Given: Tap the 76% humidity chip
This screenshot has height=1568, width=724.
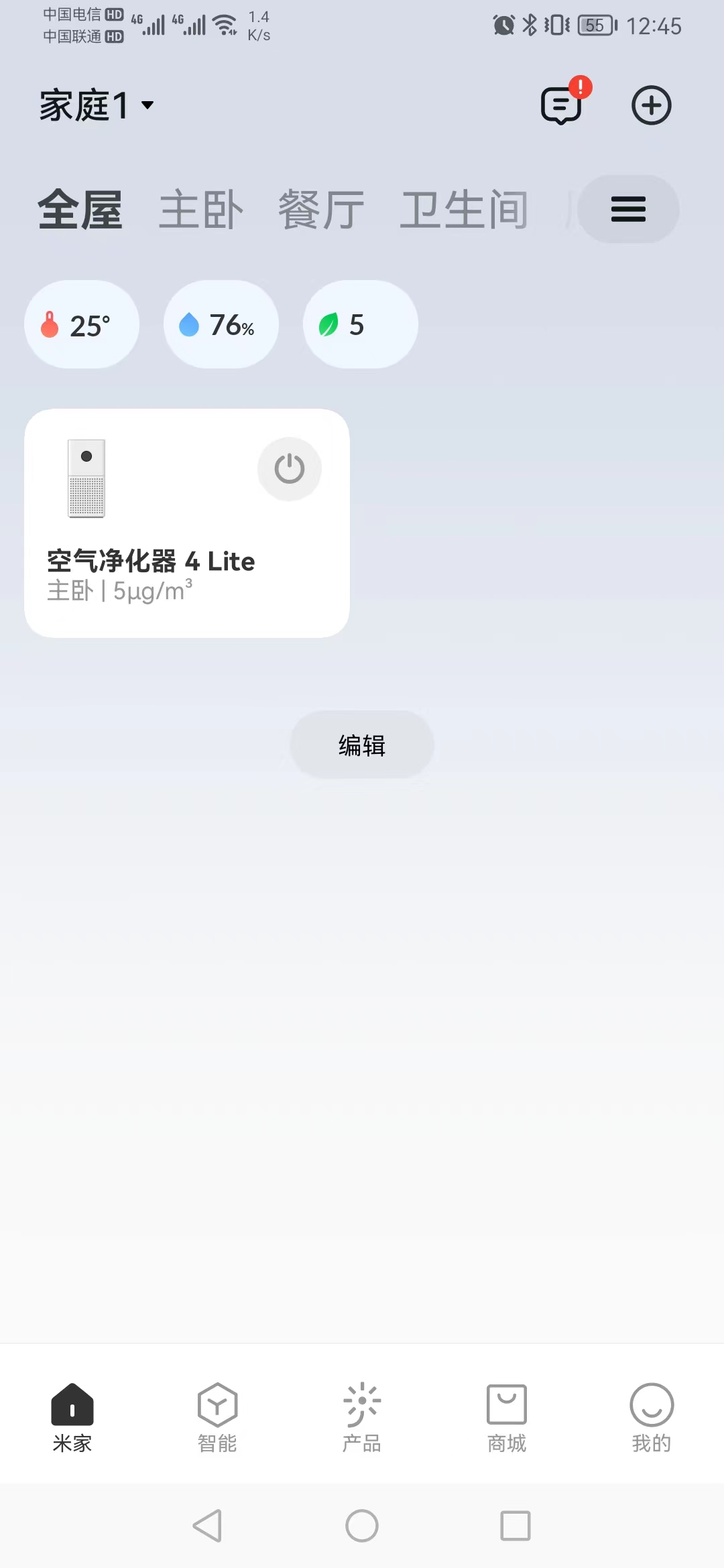Looking at the screenshot, I should coord(221,324).
